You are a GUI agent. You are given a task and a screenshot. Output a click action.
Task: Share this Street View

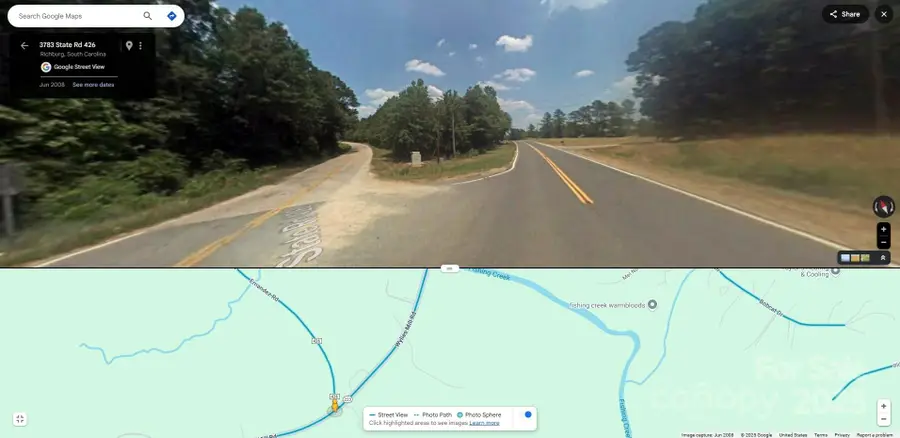(845, 14)
